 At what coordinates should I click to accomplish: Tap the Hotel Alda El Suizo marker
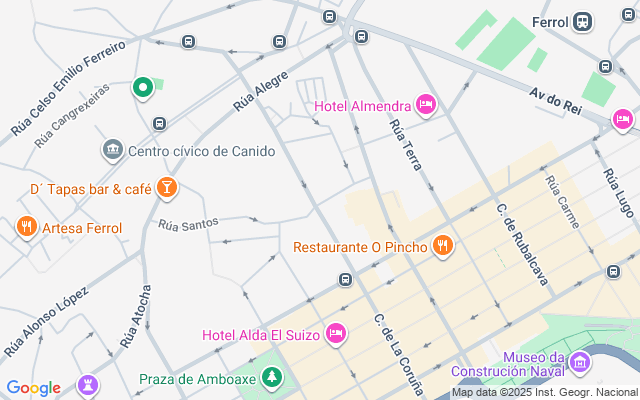point(336,333)
